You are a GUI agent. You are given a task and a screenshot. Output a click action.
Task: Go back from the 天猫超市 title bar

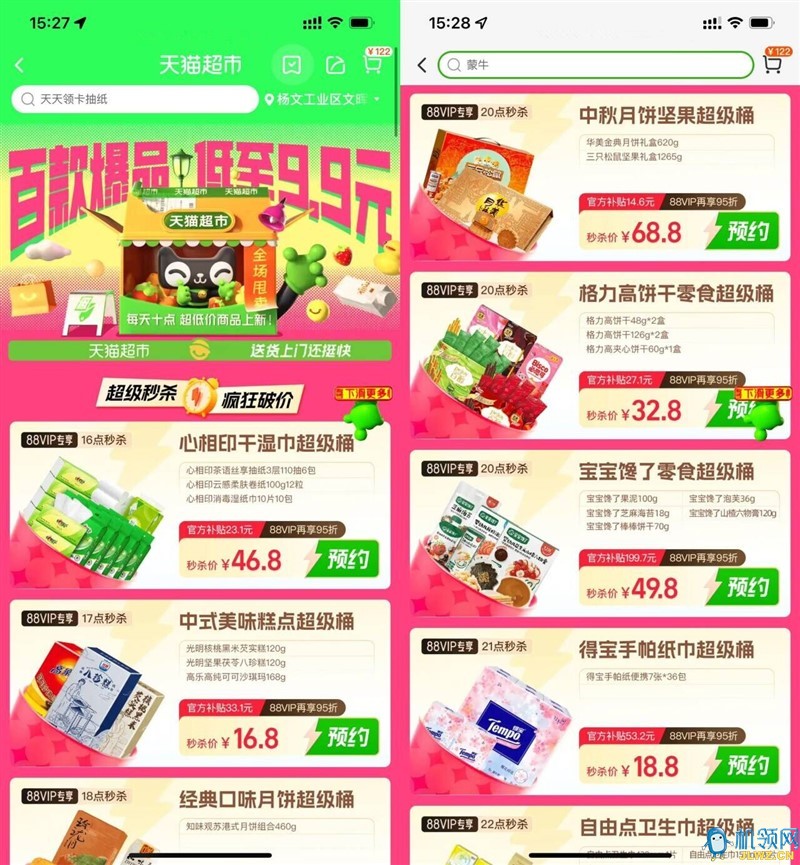(x=19, y=65)
